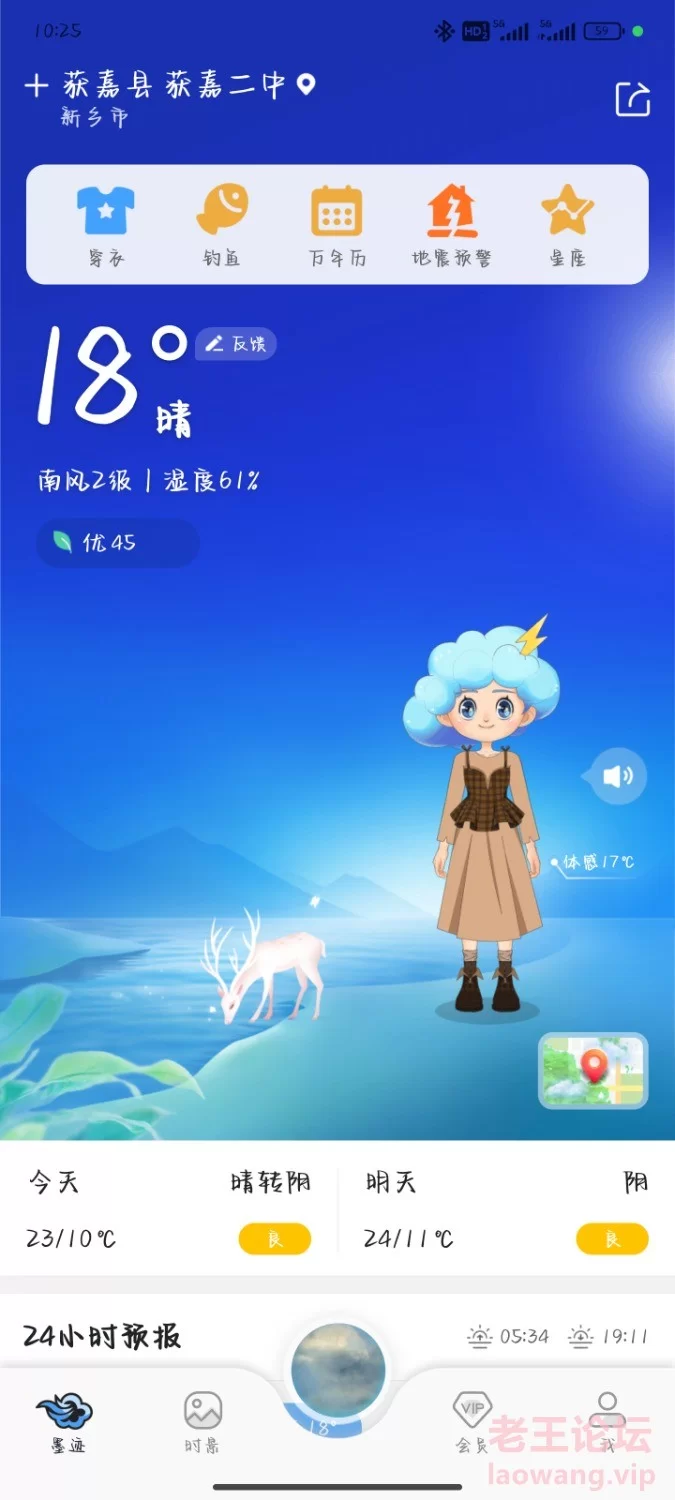The height and width of the screenshot is (1500, 675).
Task: Play the weather voice broadcast speaker
Action: tap(618, 776)
